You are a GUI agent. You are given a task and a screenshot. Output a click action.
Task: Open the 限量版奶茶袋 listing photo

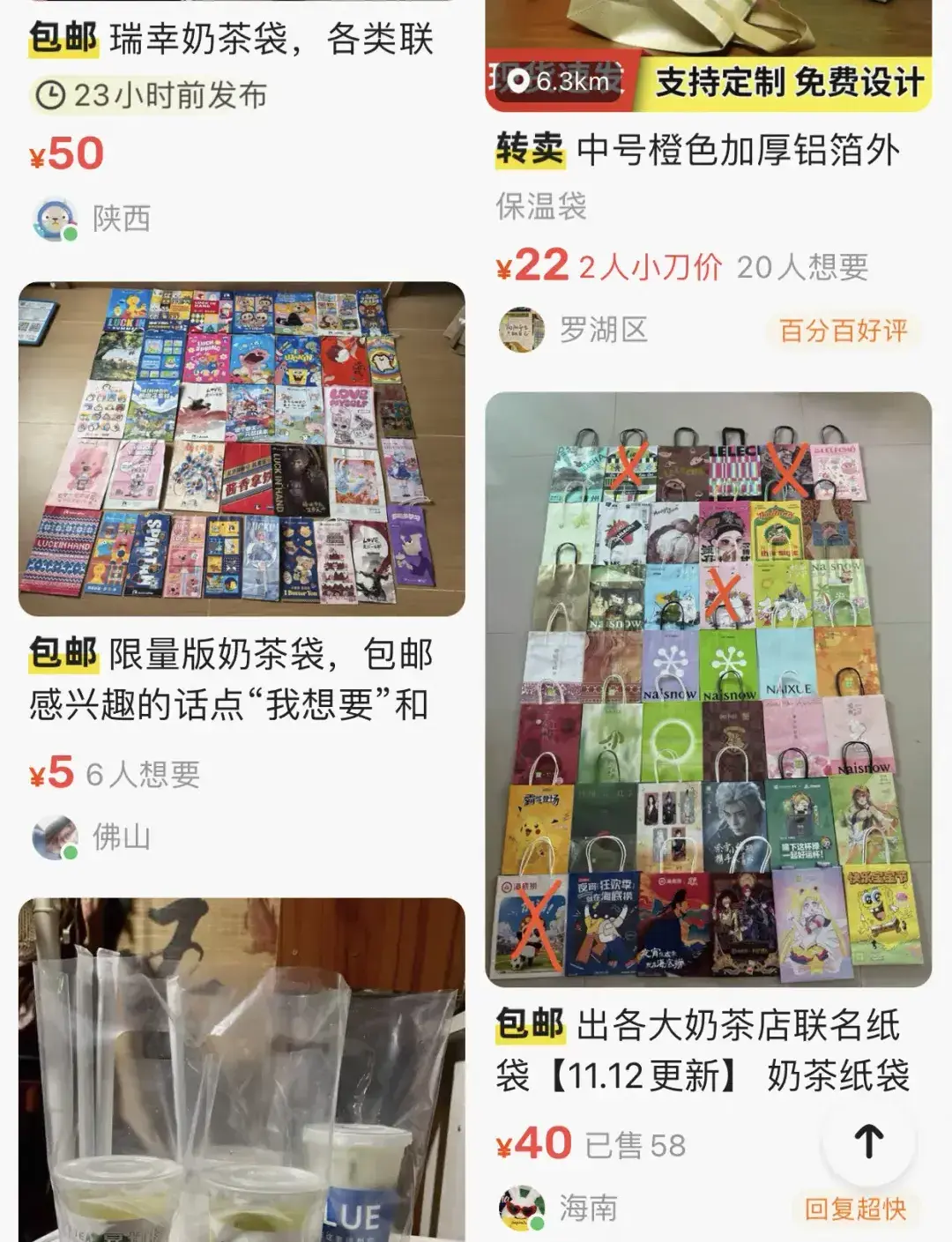[242, 449]
